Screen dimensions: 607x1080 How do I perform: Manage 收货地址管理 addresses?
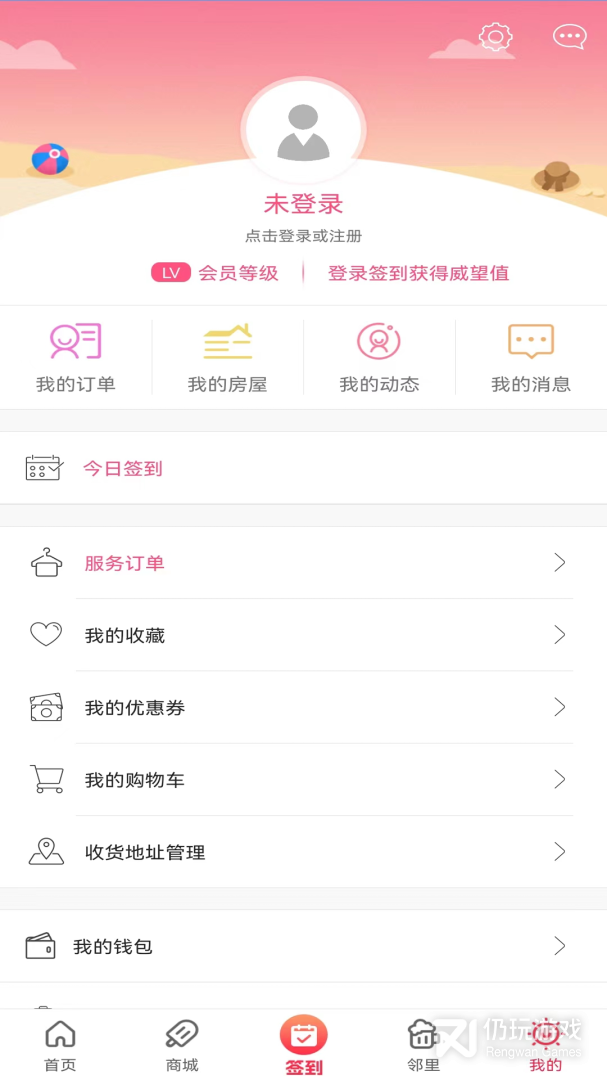pyautogui.click(x=303, y=853)
